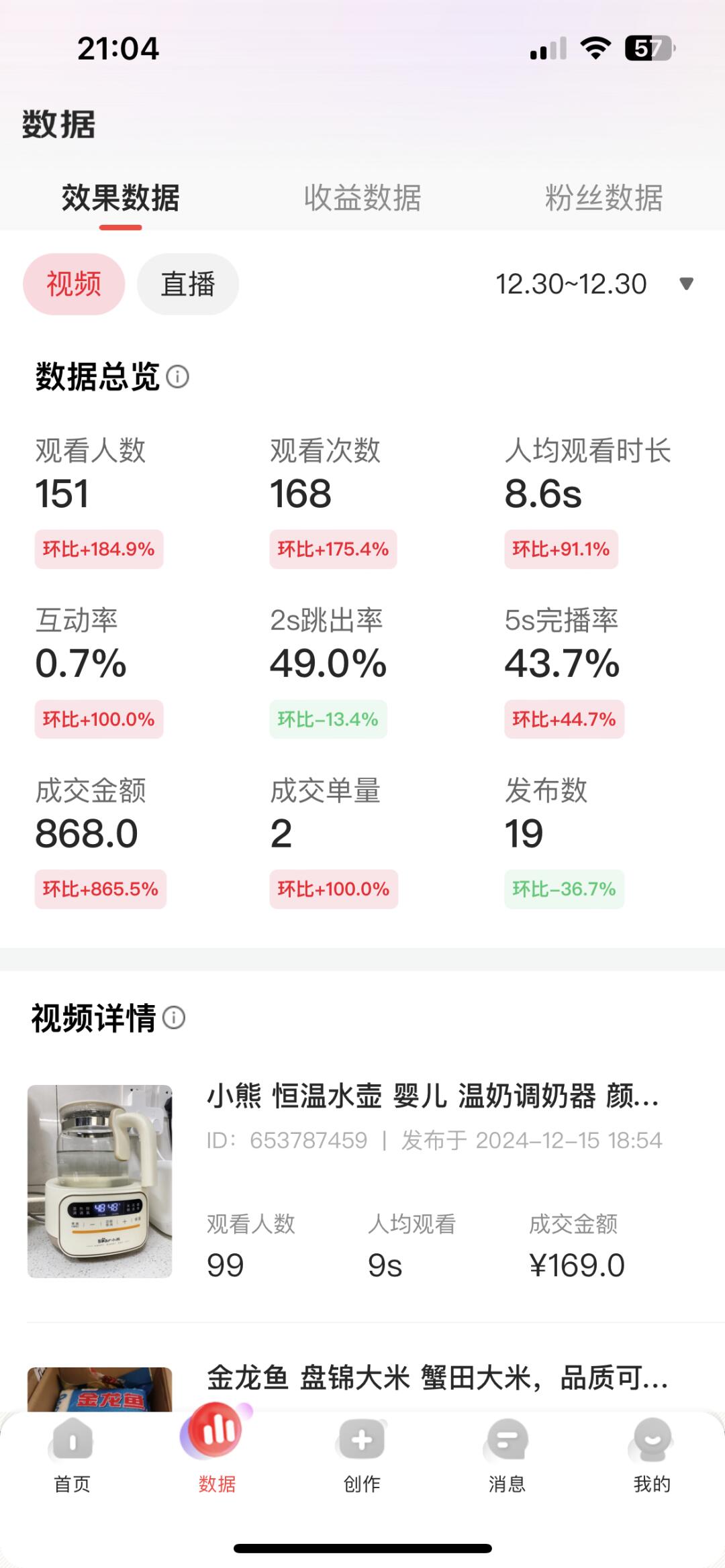Screen dimensions: 725x1568
Task: Select the 效果数据 tab
Action: [120, 198]
